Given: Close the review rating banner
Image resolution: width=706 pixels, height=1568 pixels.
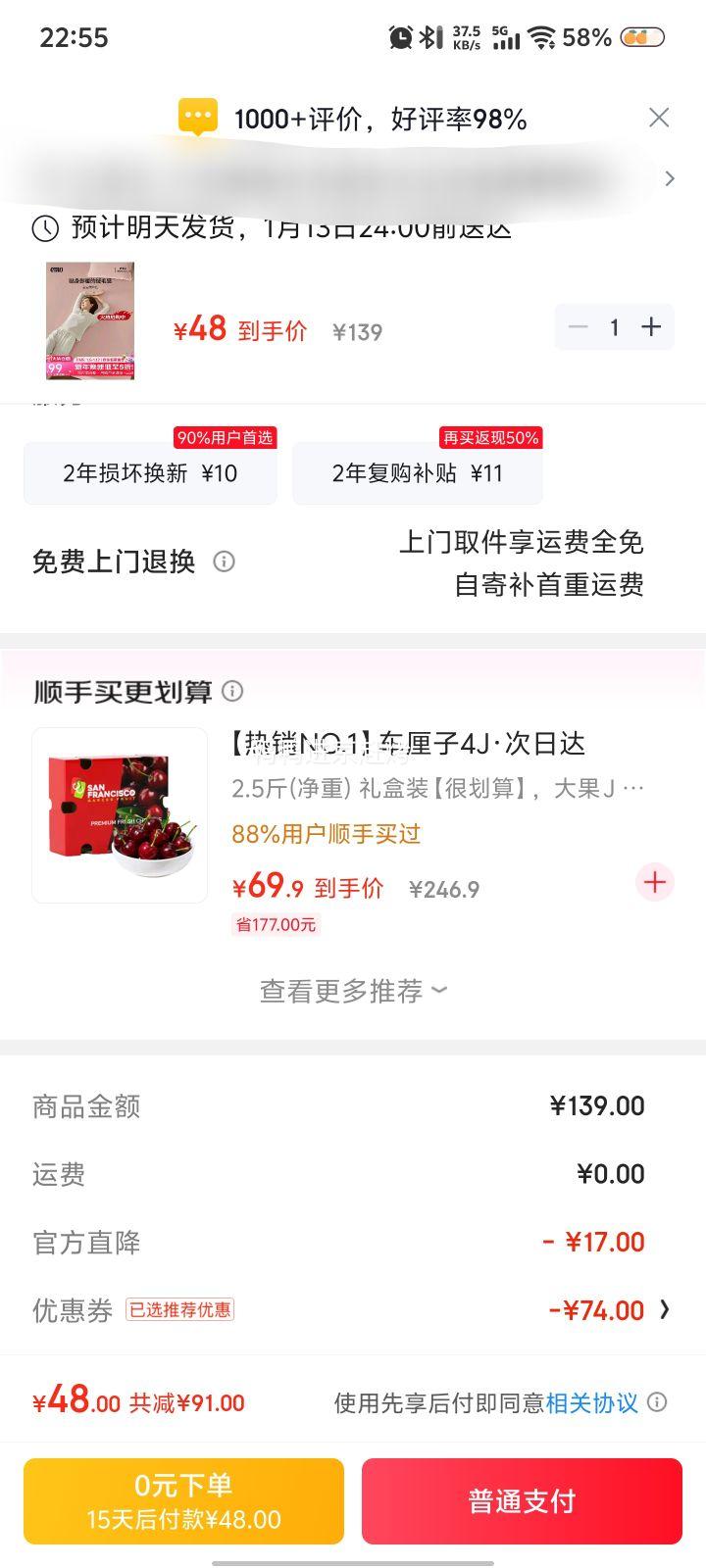Looking at the screenshot, I should (659, 117).
